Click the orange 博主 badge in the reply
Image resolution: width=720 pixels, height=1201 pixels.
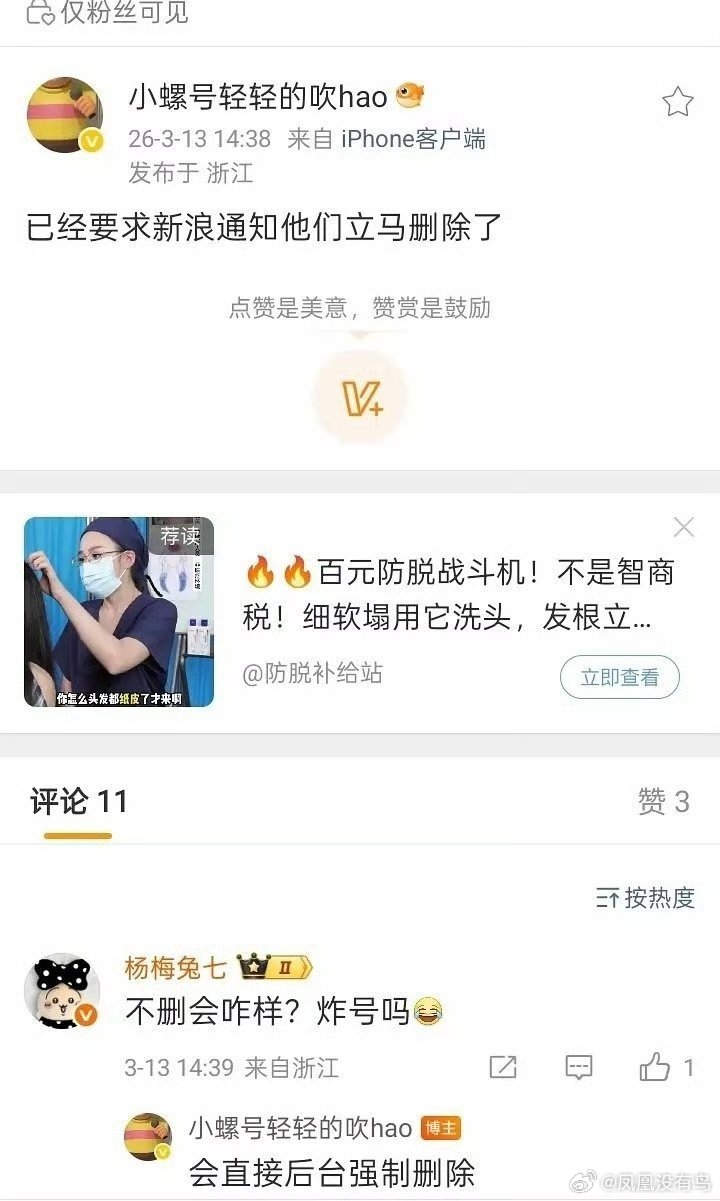[431, 1128]
